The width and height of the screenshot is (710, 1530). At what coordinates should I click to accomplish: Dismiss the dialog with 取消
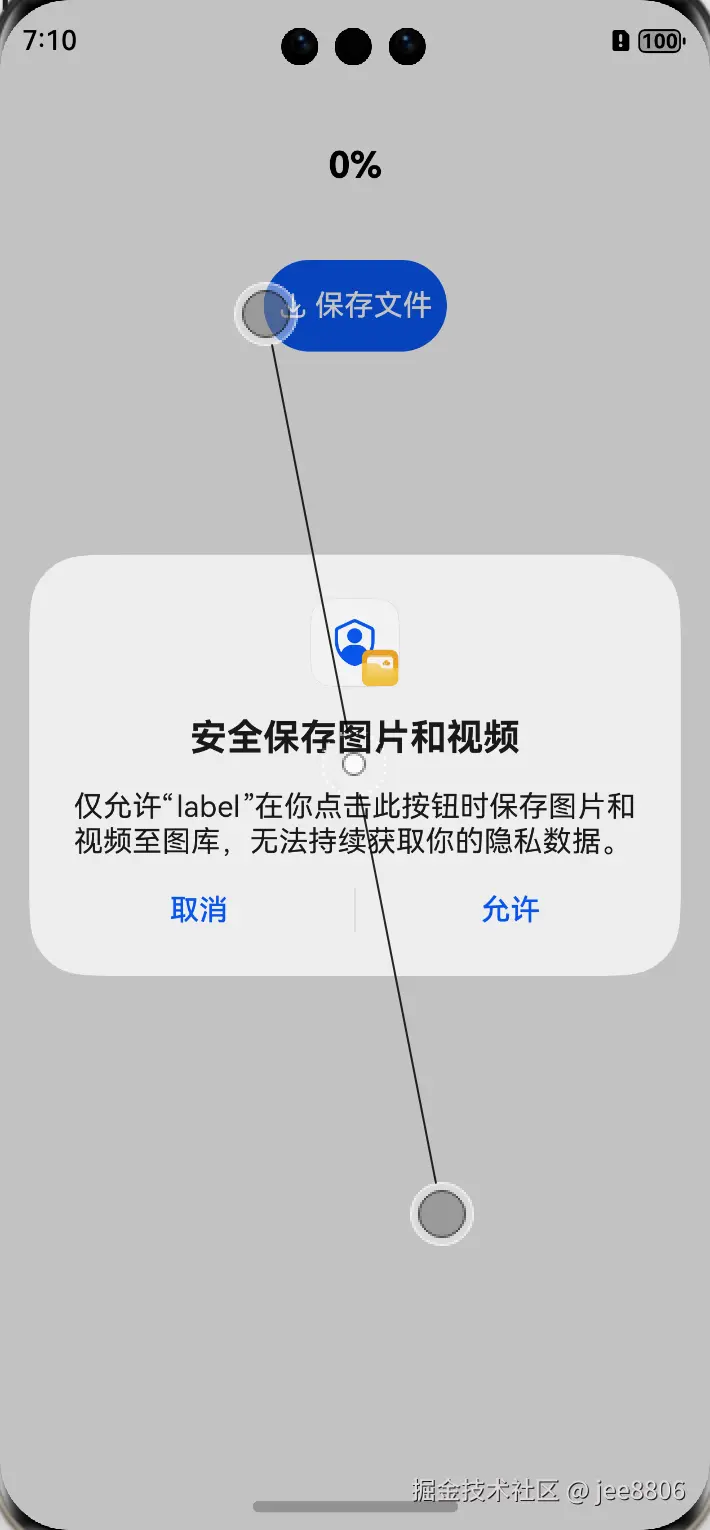pos(198,909)
